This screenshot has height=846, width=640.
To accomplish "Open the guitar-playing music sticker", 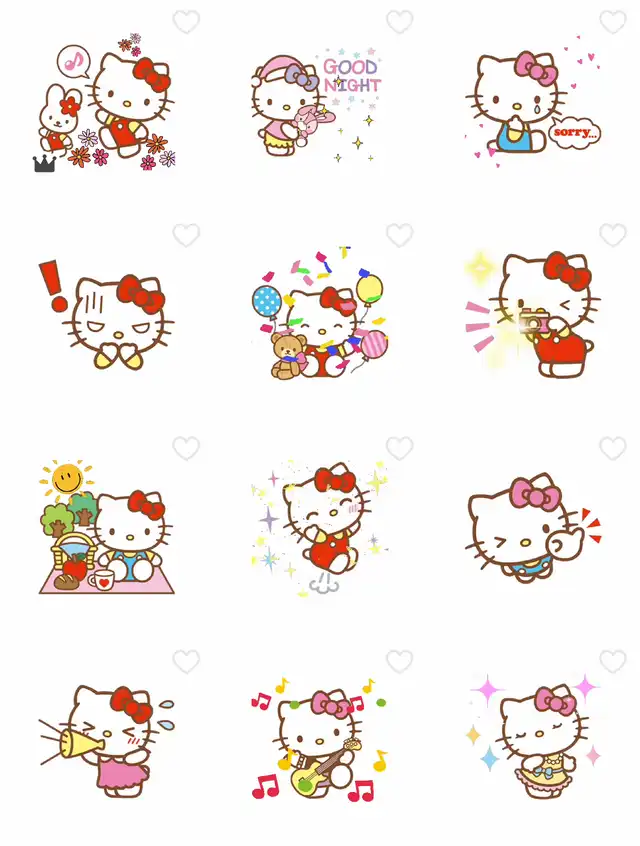I will coord(318,740).
